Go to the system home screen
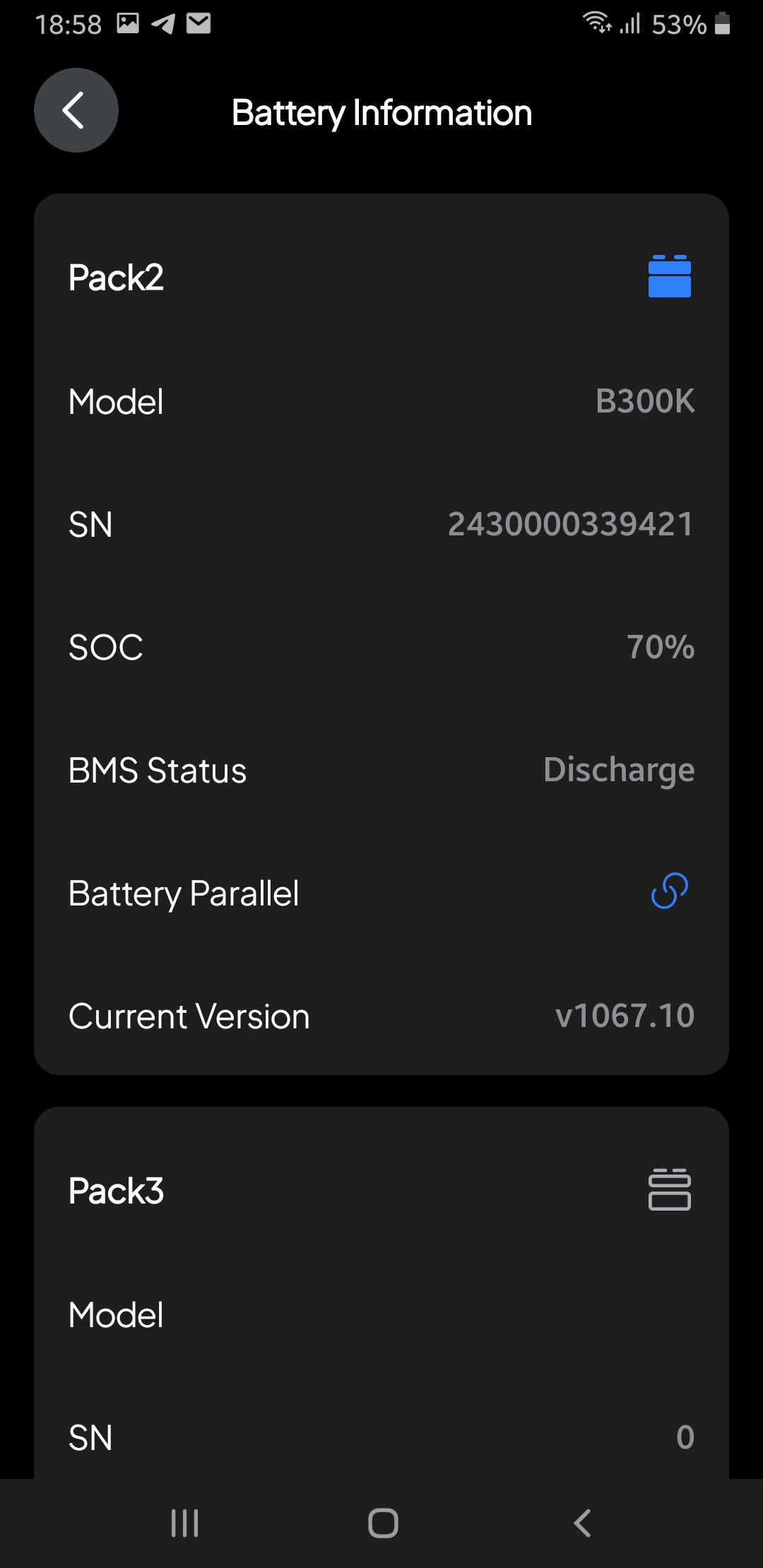The height and width of the screenshot is (1568, 763). (x=383, y=1523)
